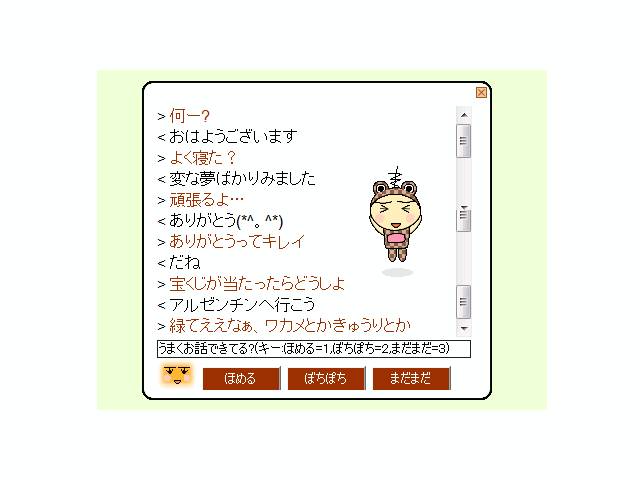Tap the orange face icon
Screen dimensions: 640x480
[x=177, y=376]
